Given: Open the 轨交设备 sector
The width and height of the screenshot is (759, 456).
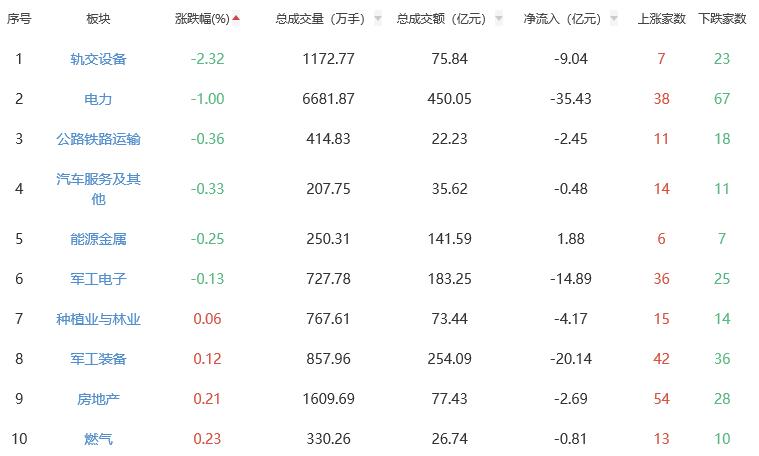Looking at the screenshot, I should [x=98, y=59].
